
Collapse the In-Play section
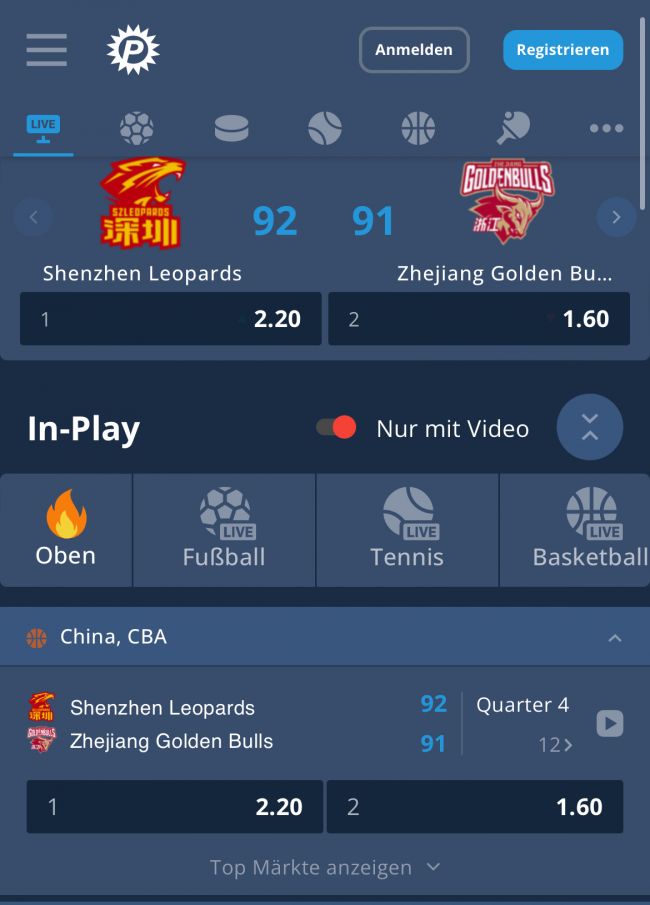point(590,428)
